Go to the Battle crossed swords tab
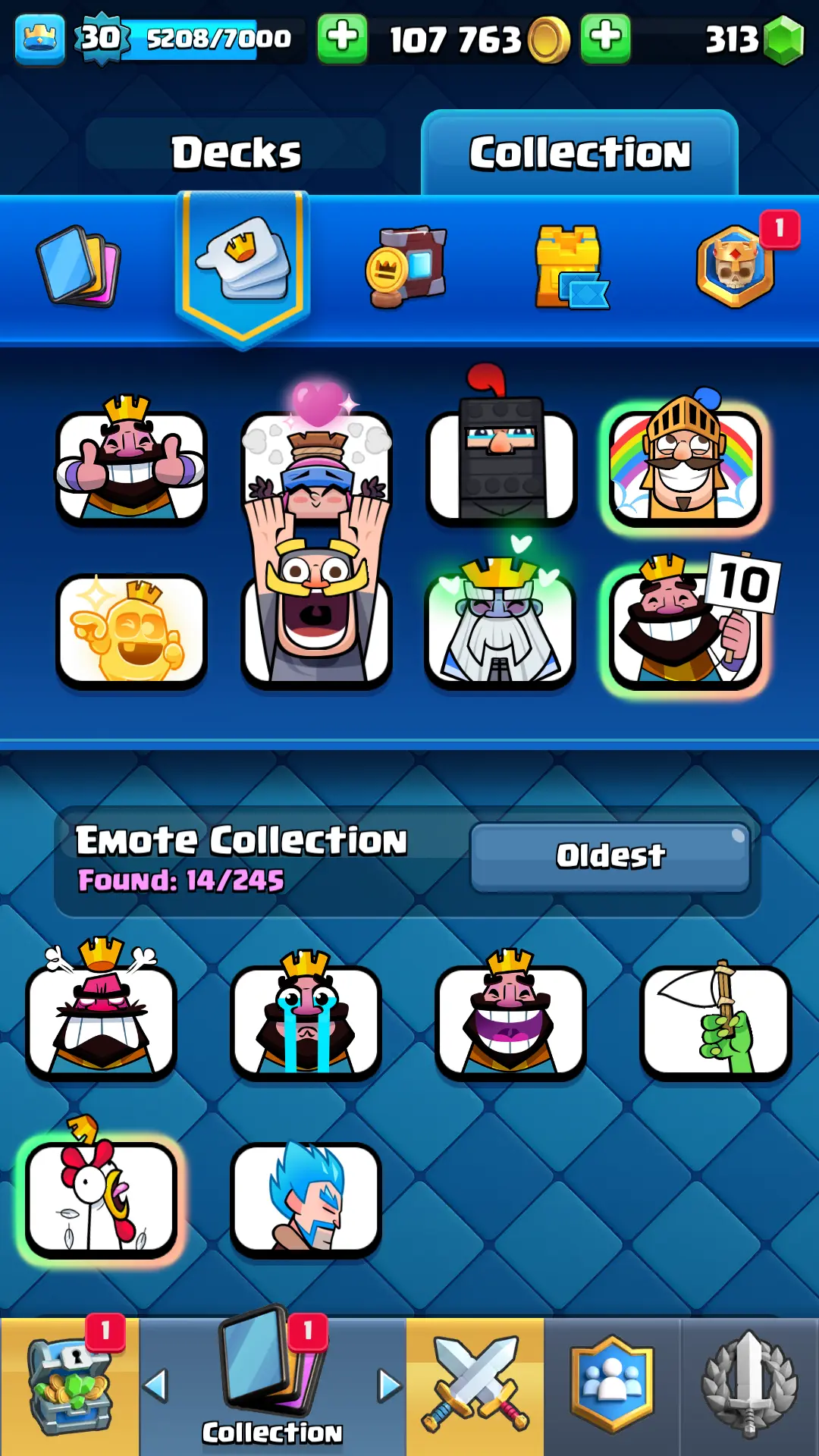 475,1386
